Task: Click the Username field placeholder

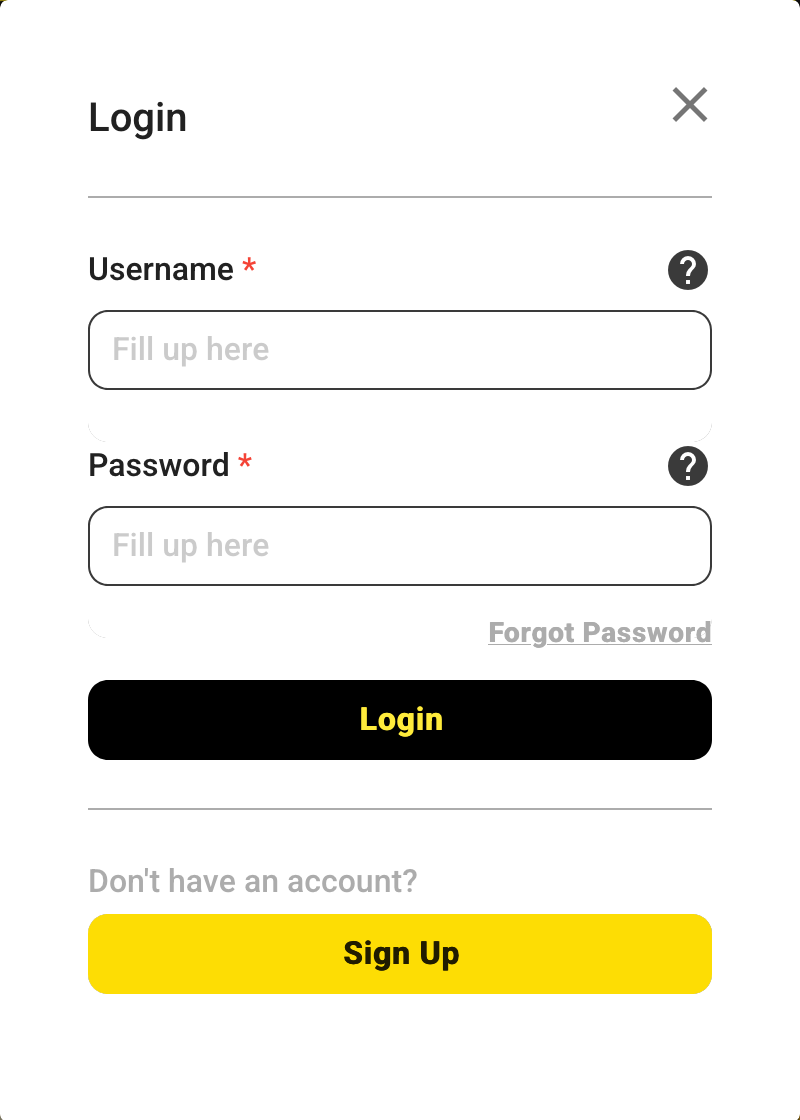Action: (190, 350)
